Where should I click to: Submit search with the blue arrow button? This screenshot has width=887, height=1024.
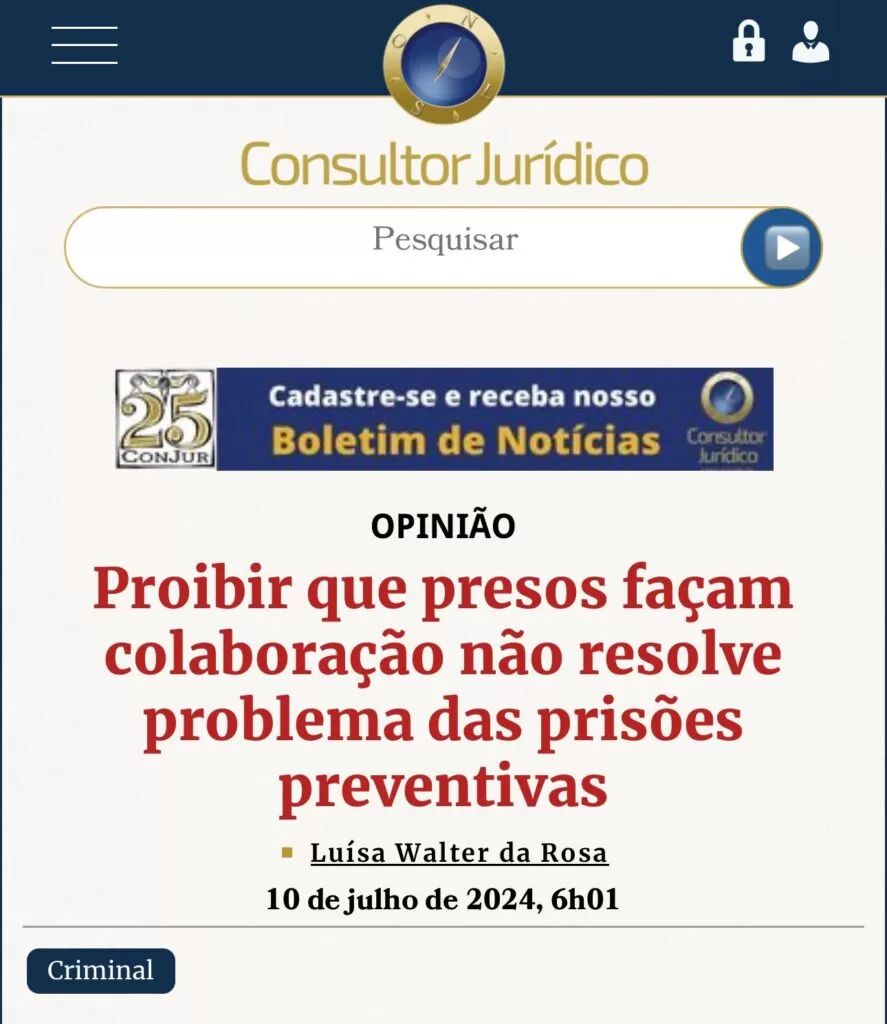[782, 247]
